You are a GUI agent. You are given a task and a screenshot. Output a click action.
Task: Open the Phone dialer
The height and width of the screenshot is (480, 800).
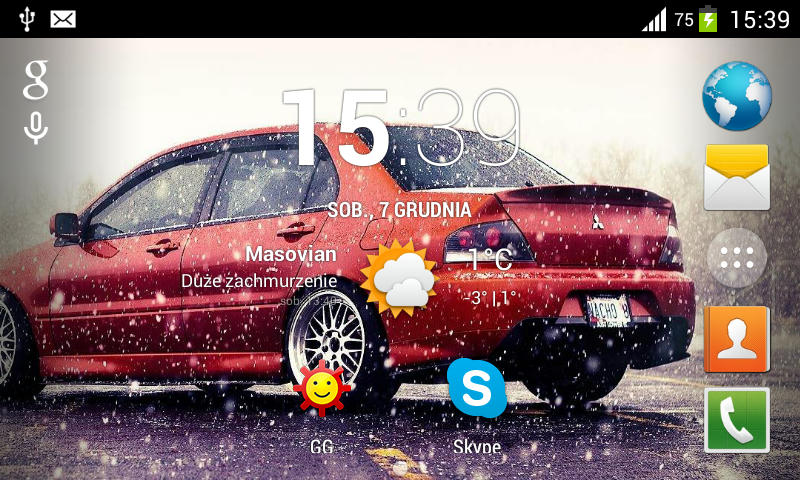pos(737,420)
